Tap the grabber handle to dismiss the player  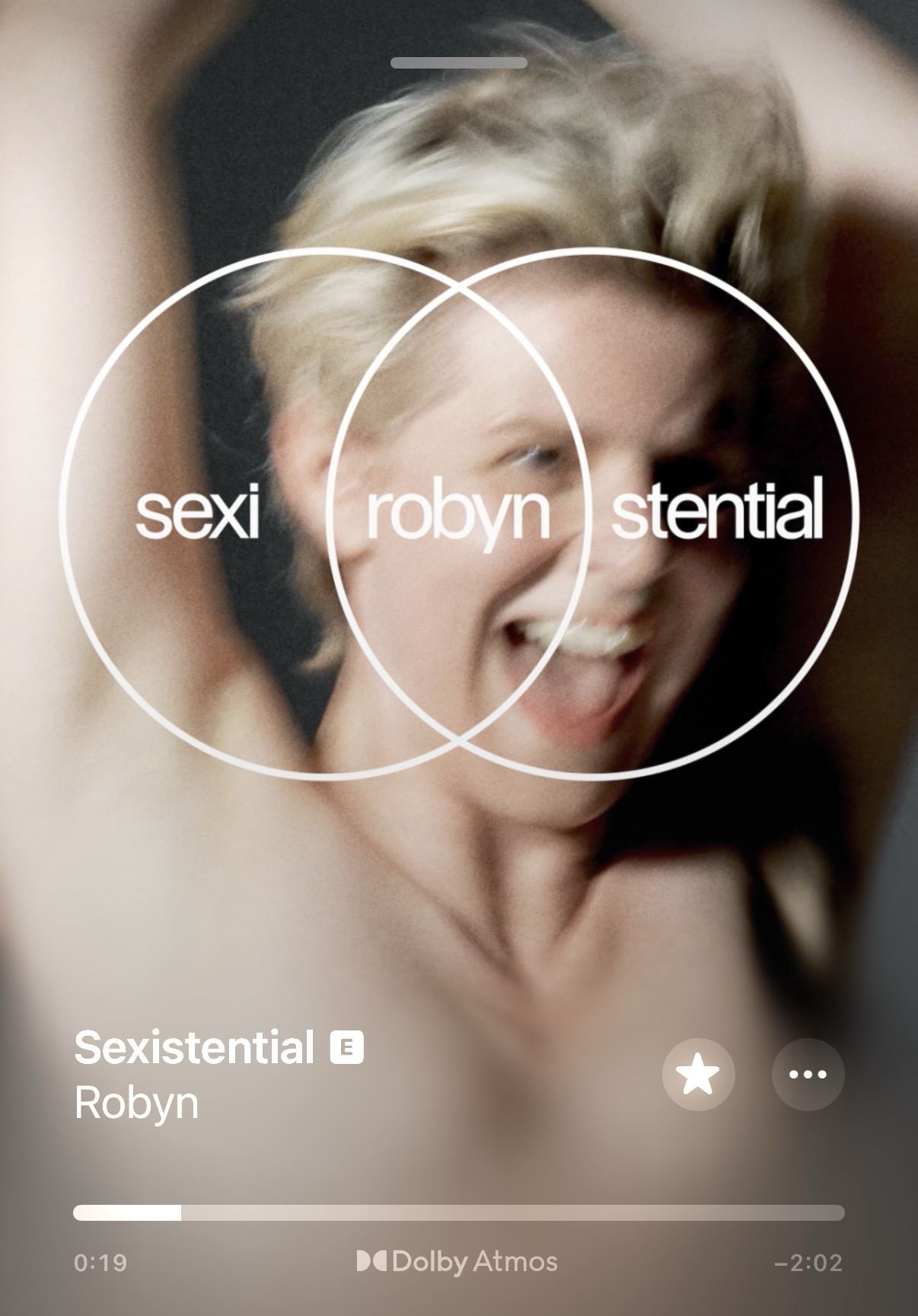[x=458, y=62]
